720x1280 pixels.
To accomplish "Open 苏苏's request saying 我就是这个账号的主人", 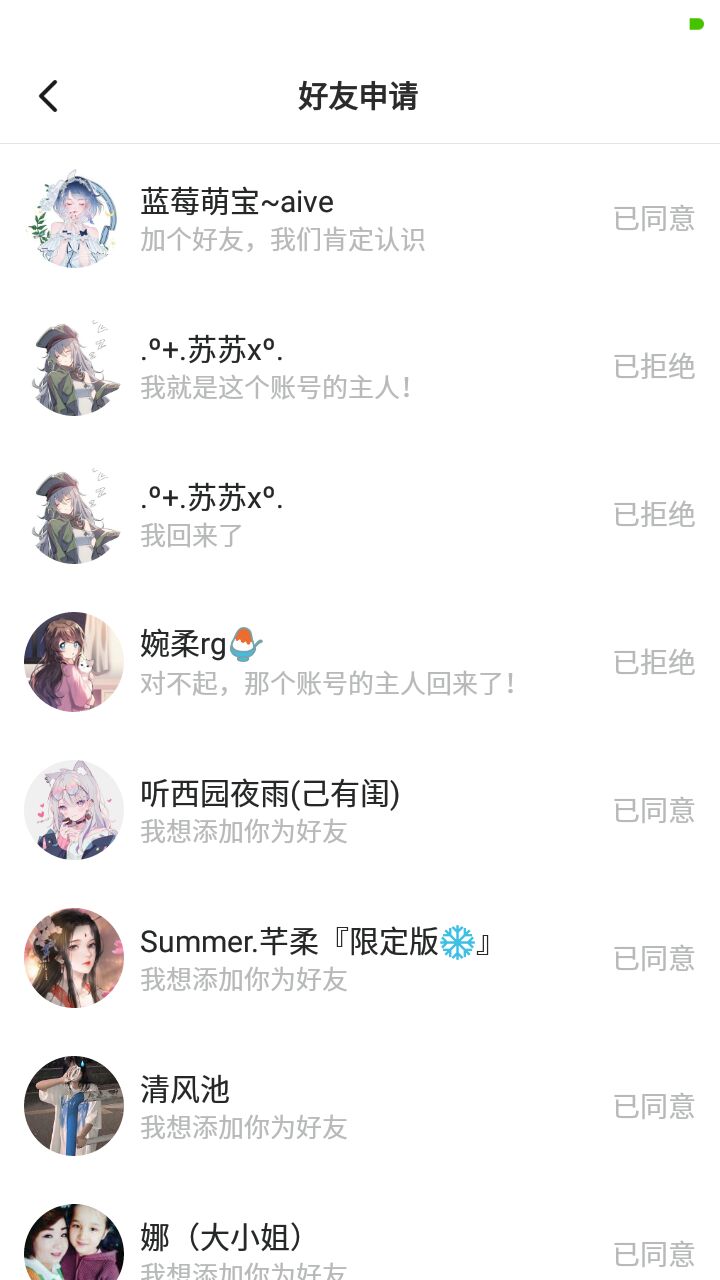I will coord(360,366).
